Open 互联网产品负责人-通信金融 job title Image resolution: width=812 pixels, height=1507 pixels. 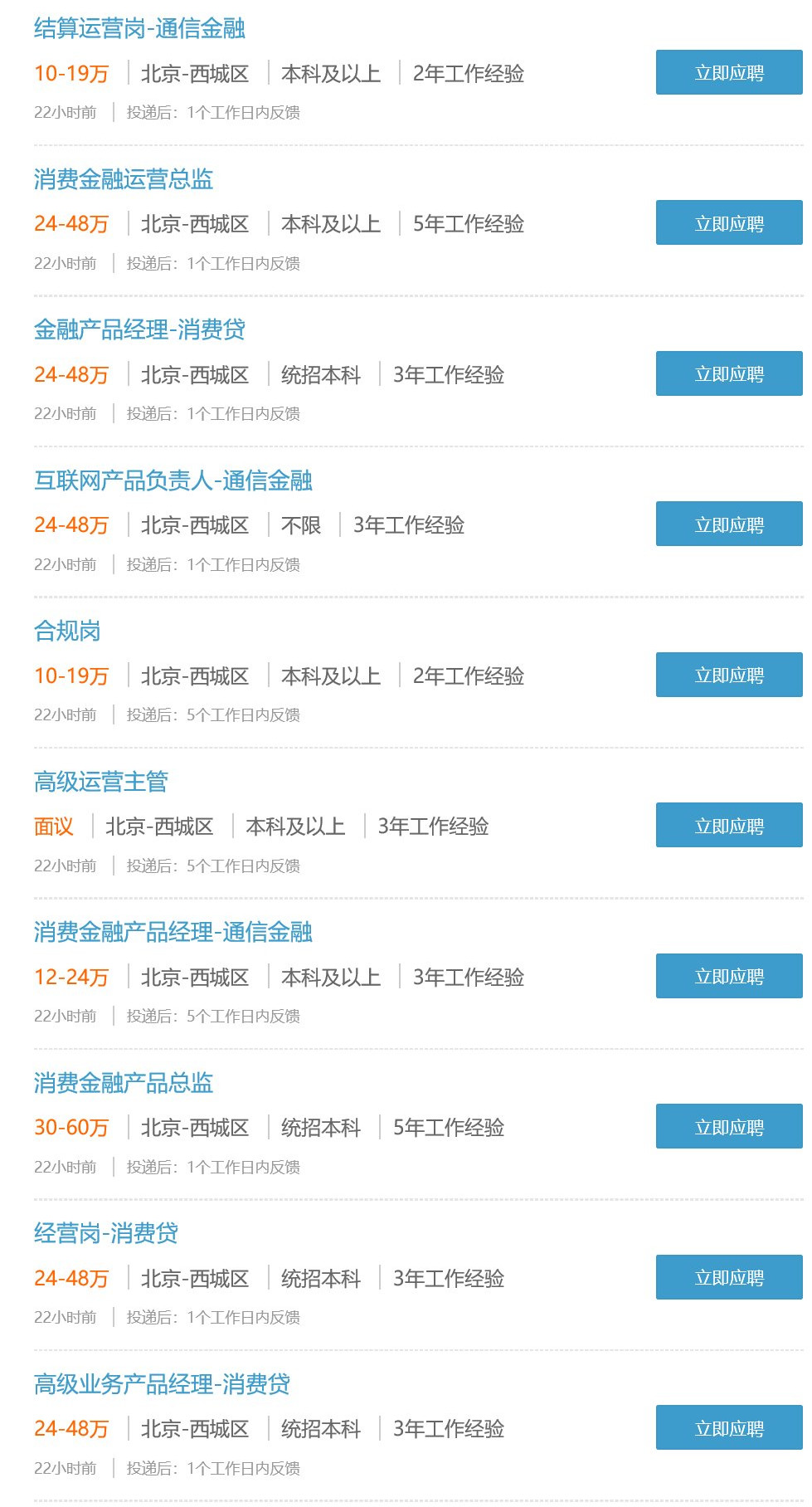click(x=173, y=480)
